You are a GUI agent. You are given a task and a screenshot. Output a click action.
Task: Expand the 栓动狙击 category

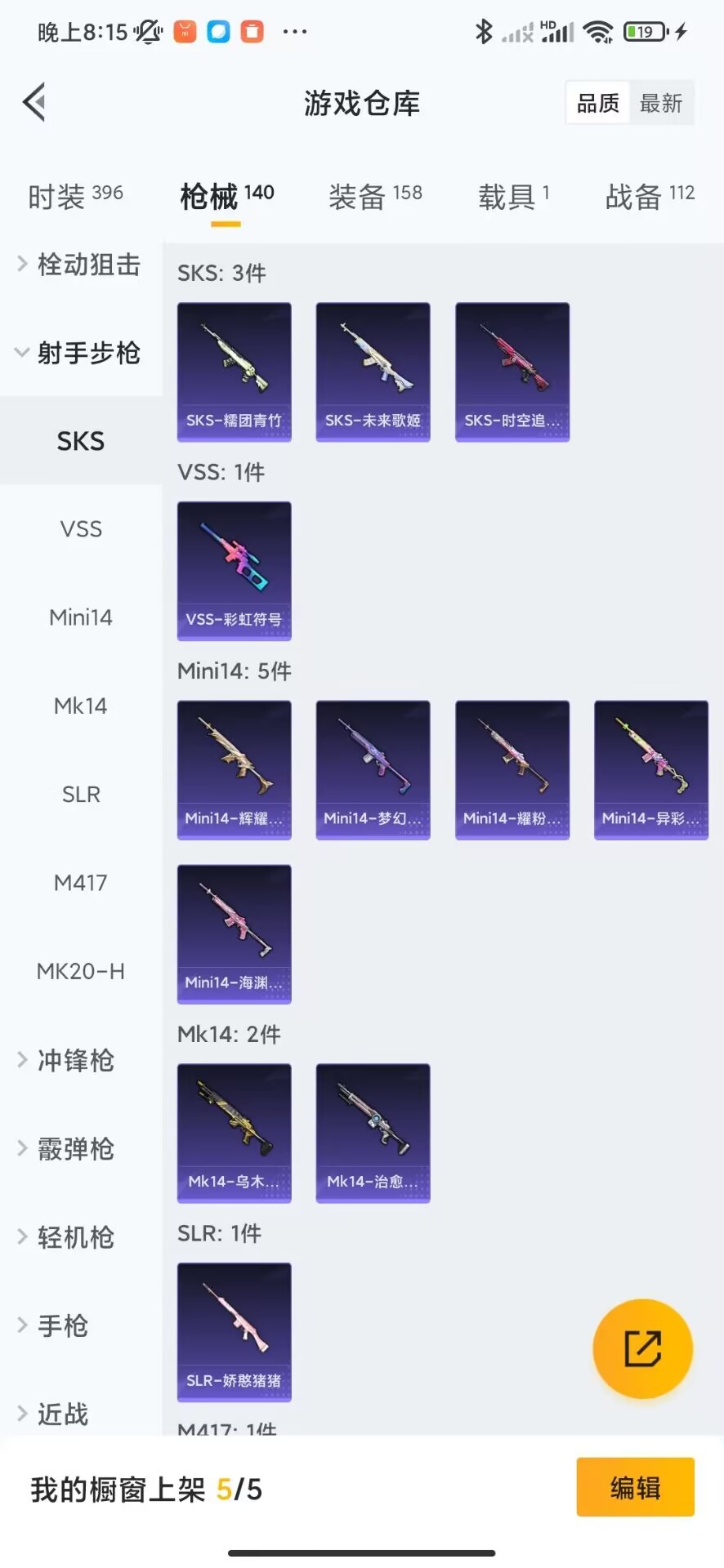pos(80,265)
